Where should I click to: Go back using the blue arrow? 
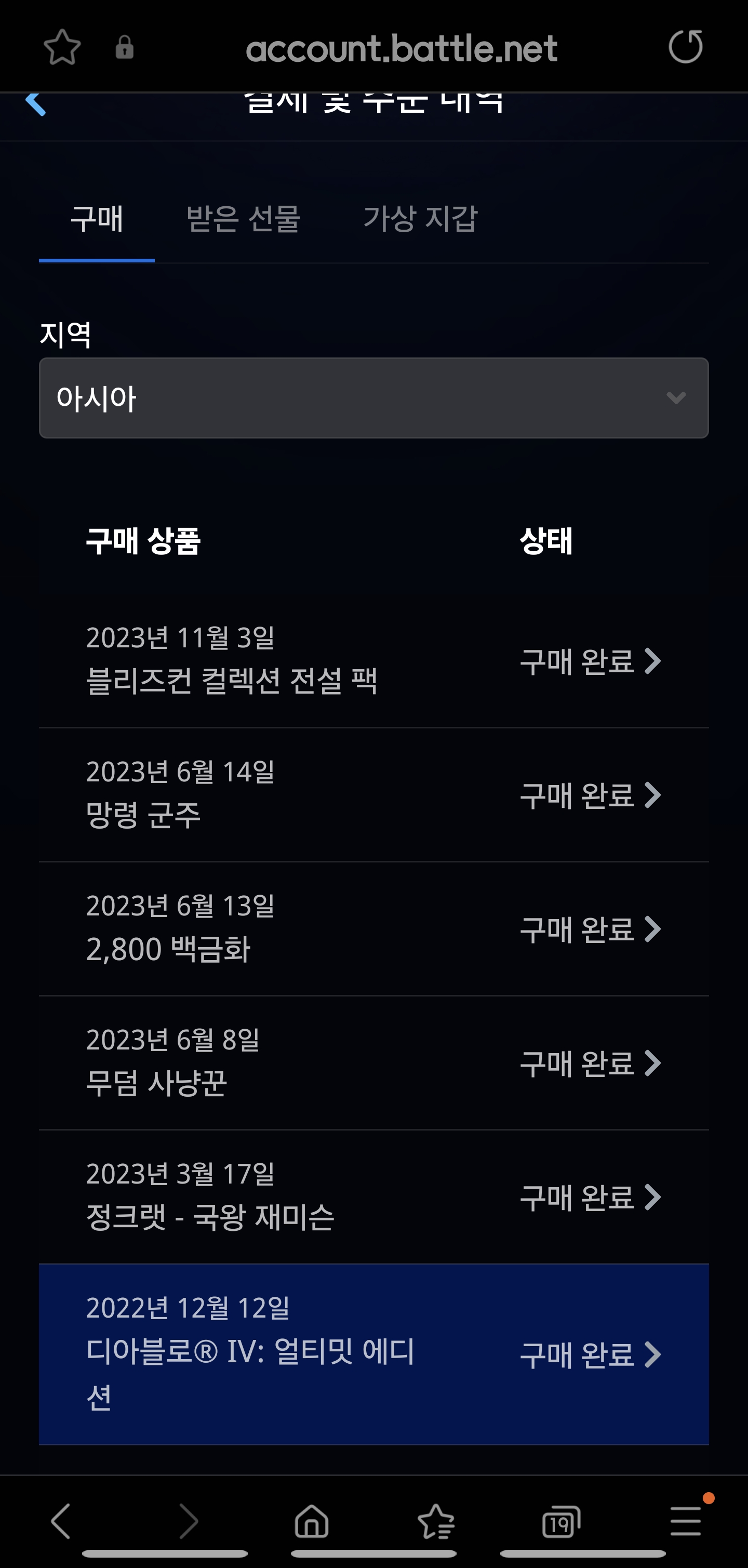[x=35, y=103]
